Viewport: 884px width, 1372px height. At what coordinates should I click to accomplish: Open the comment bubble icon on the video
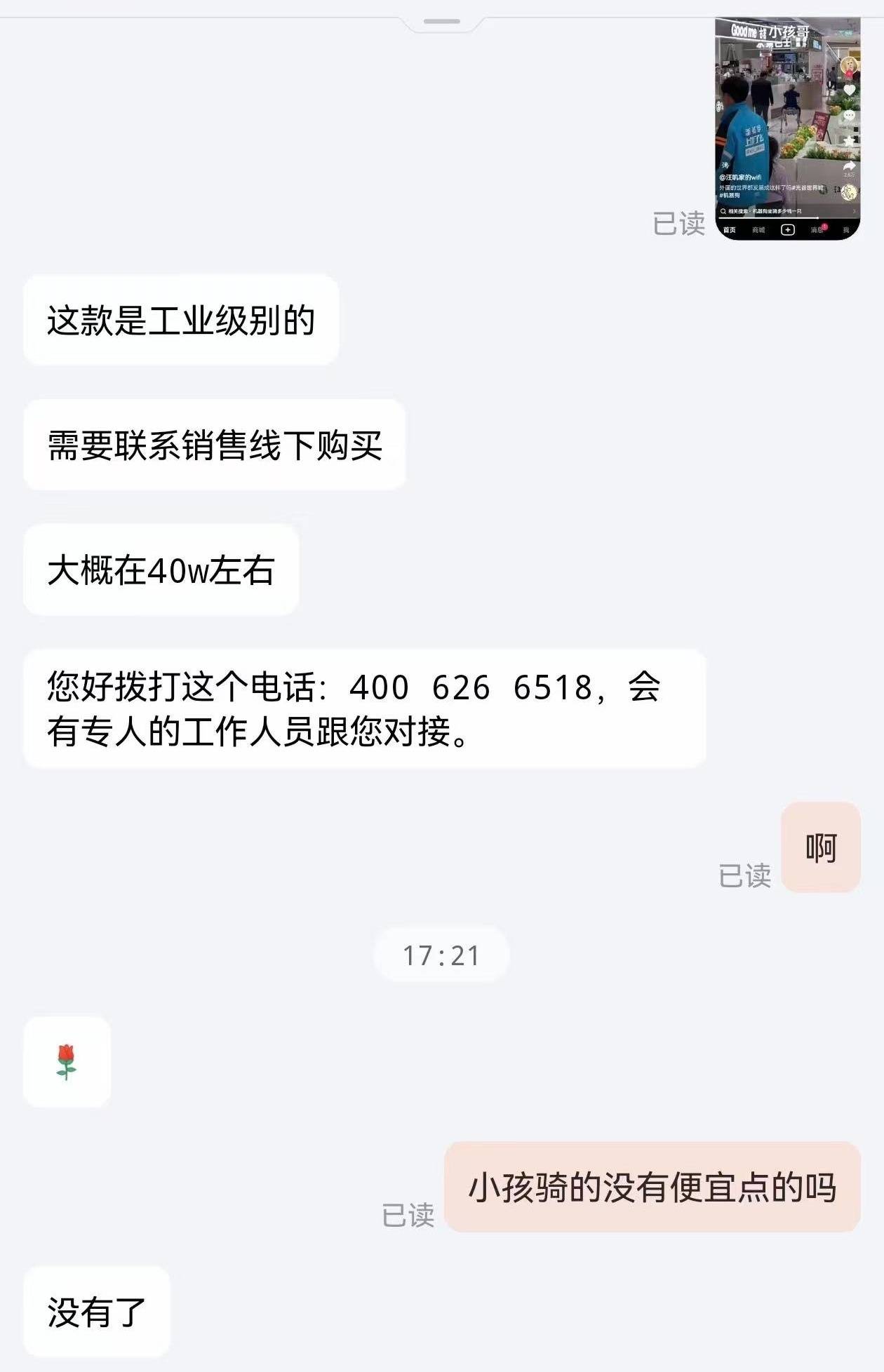(850, 116)
